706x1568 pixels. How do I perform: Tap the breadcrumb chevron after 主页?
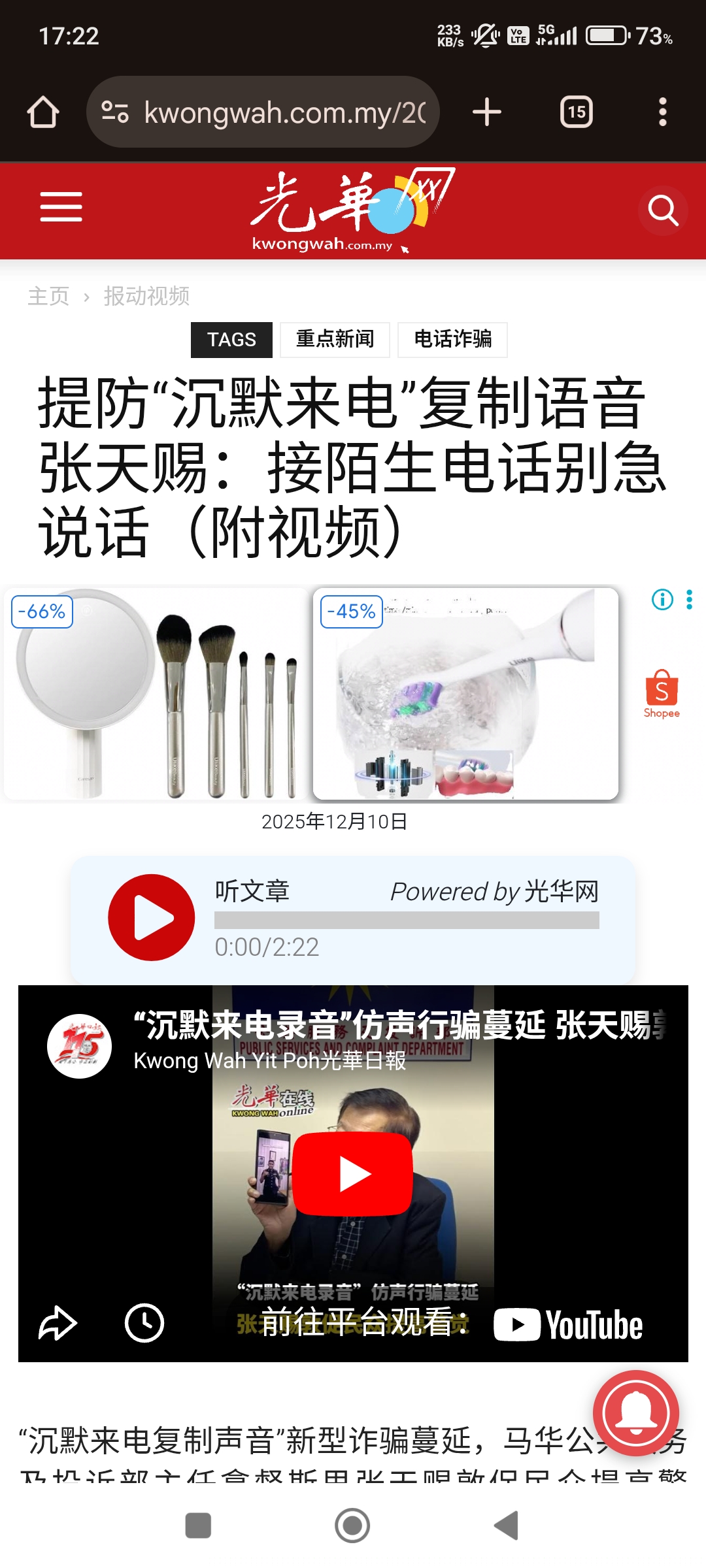(87, 297)
